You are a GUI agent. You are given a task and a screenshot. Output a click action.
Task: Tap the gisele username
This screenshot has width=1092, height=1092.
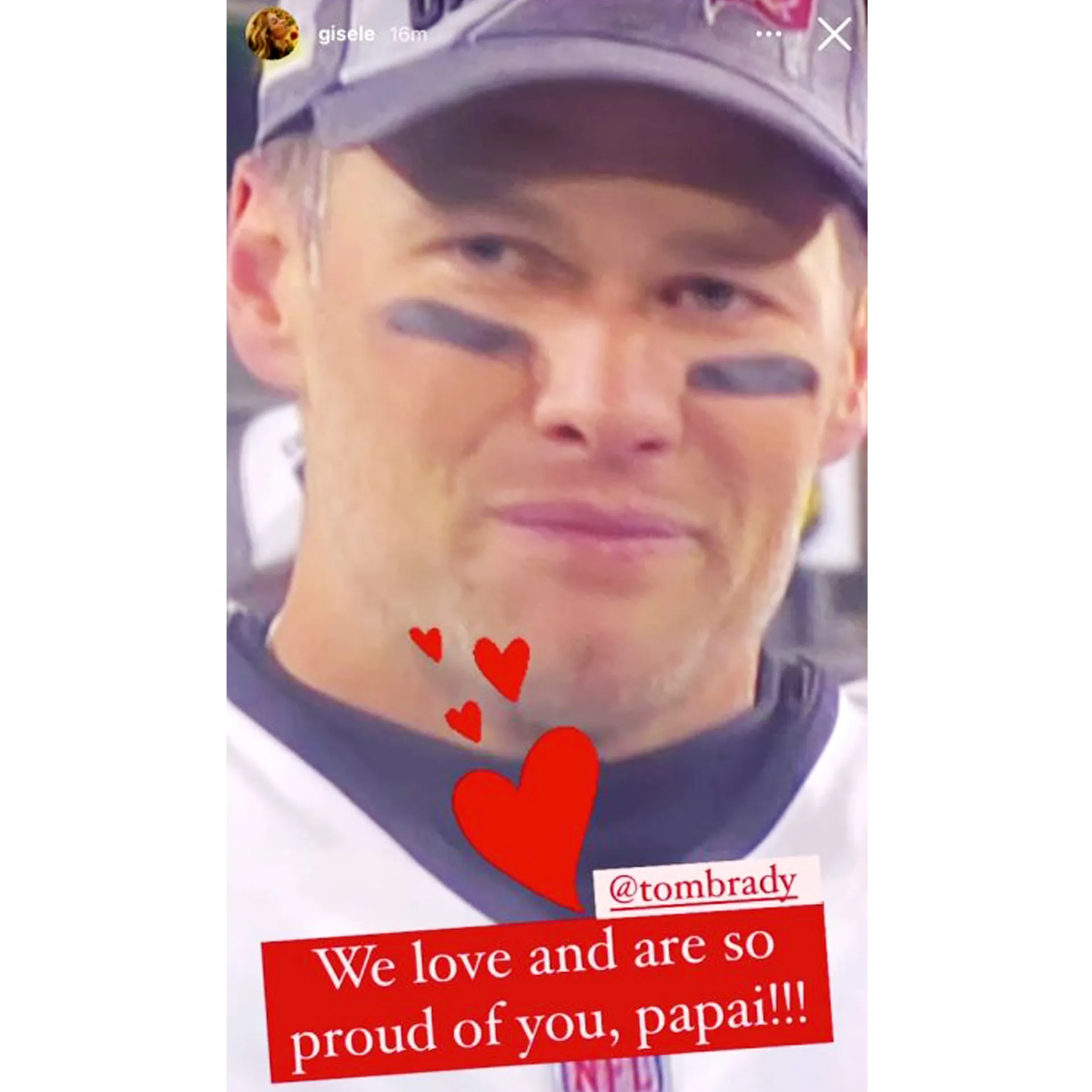point(346,34)
